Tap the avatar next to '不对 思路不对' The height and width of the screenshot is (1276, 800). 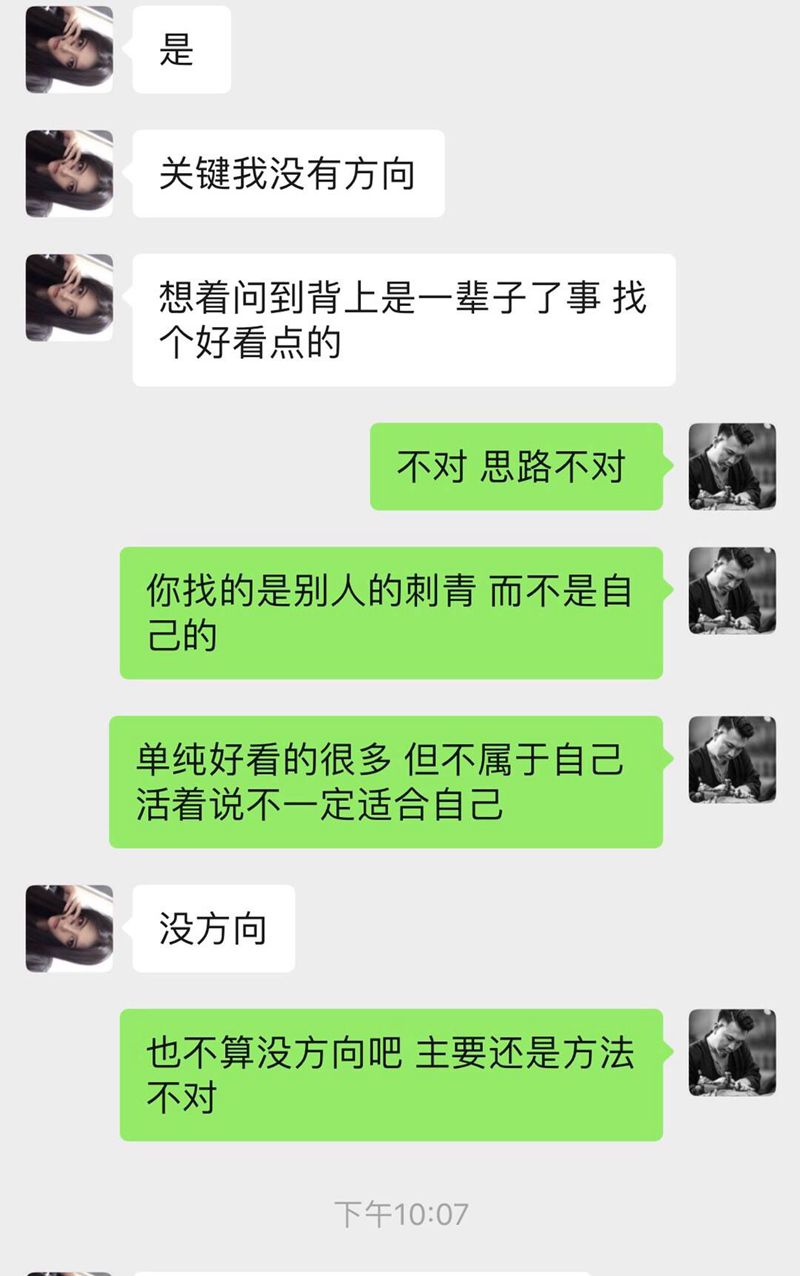pyautogui.click(x=732, y=466)
